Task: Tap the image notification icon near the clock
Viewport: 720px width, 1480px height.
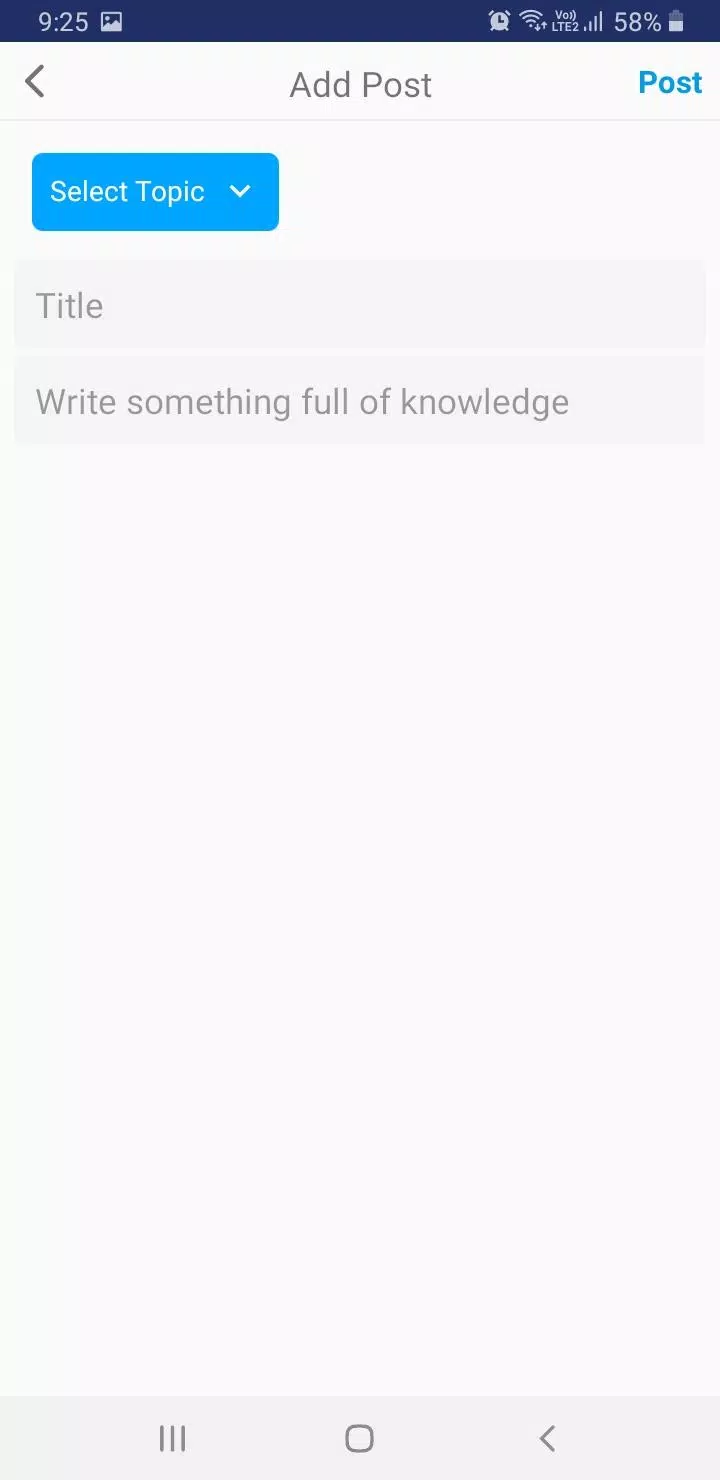Action: [112, 21]
